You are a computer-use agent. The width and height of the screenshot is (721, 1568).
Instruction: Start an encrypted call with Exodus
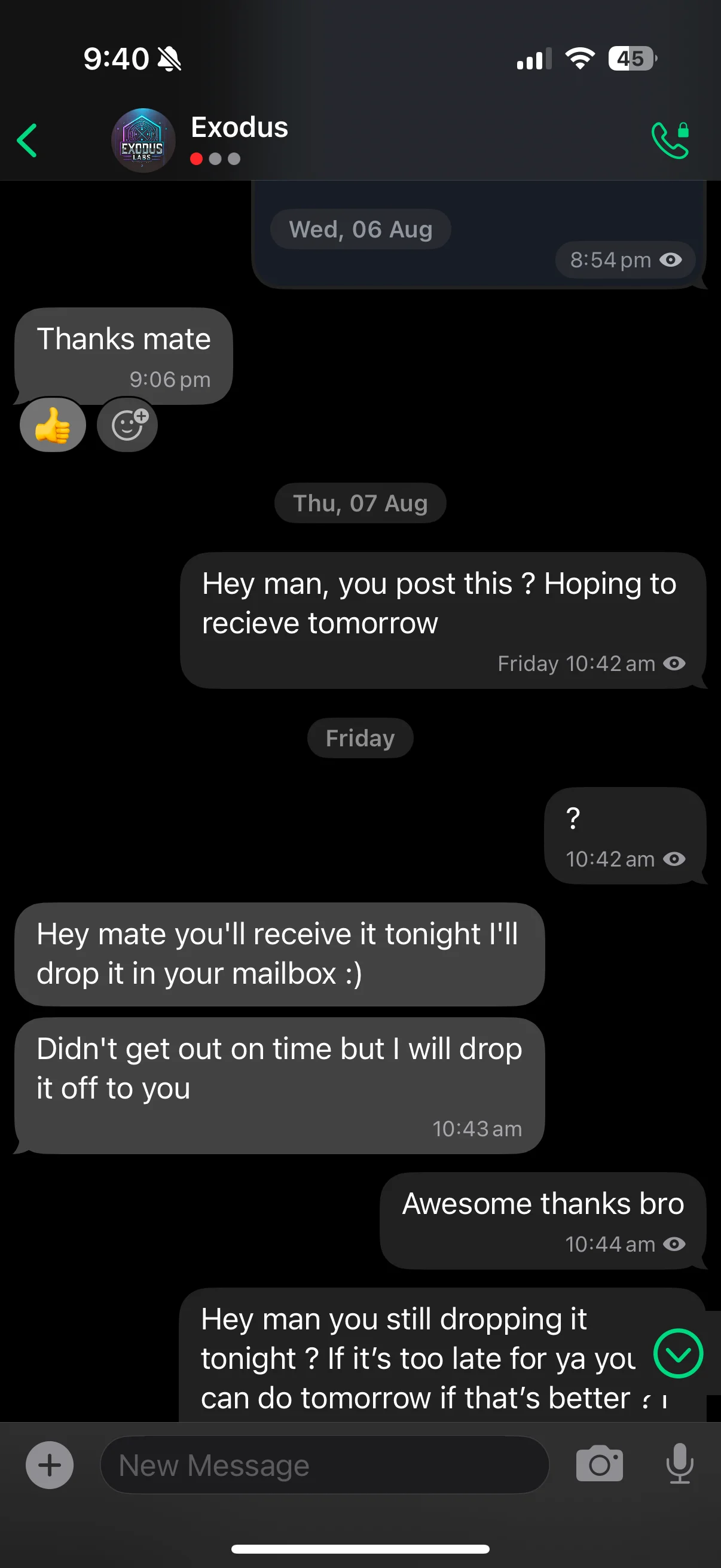[670, 141]
